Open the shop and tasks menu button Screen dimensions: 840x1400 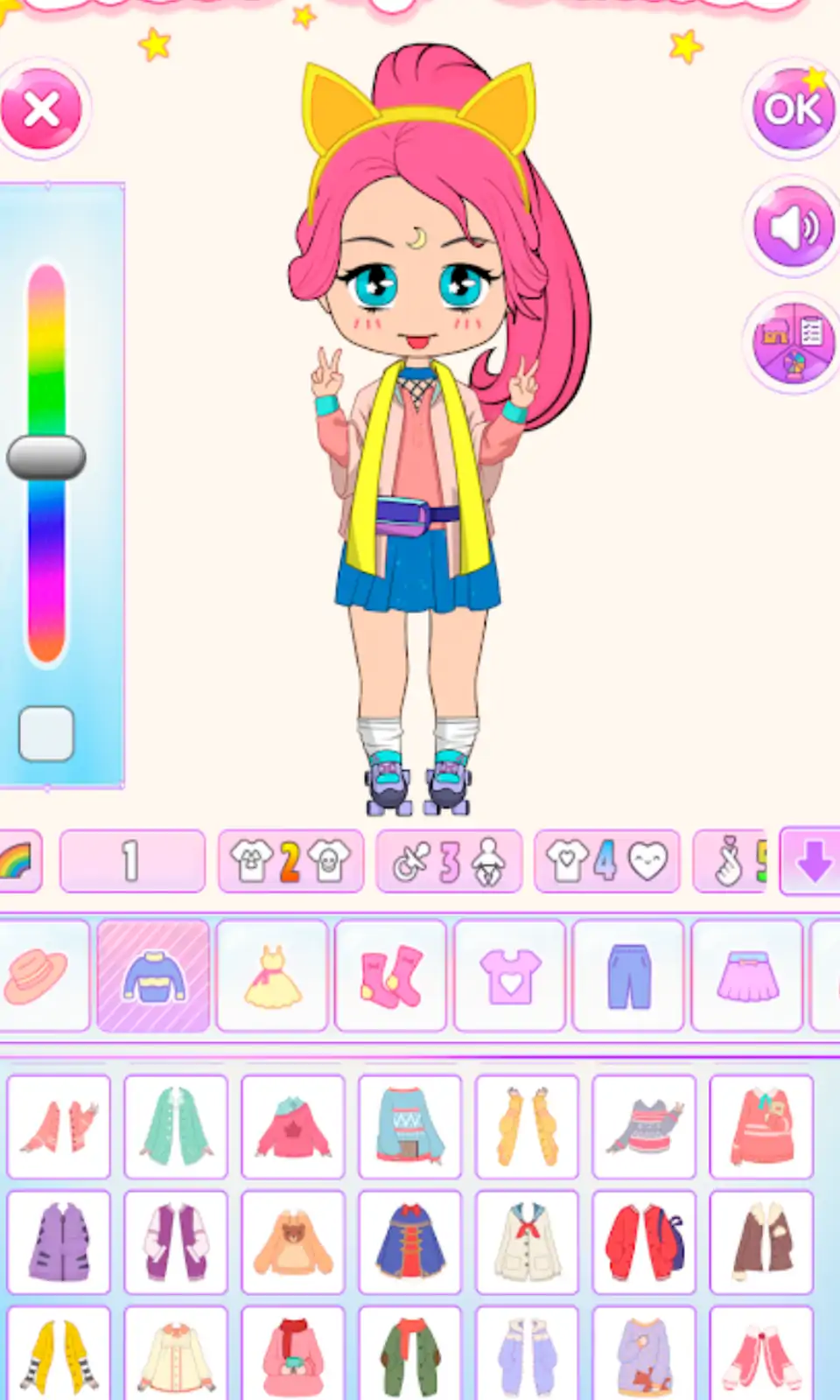point(792,342)
